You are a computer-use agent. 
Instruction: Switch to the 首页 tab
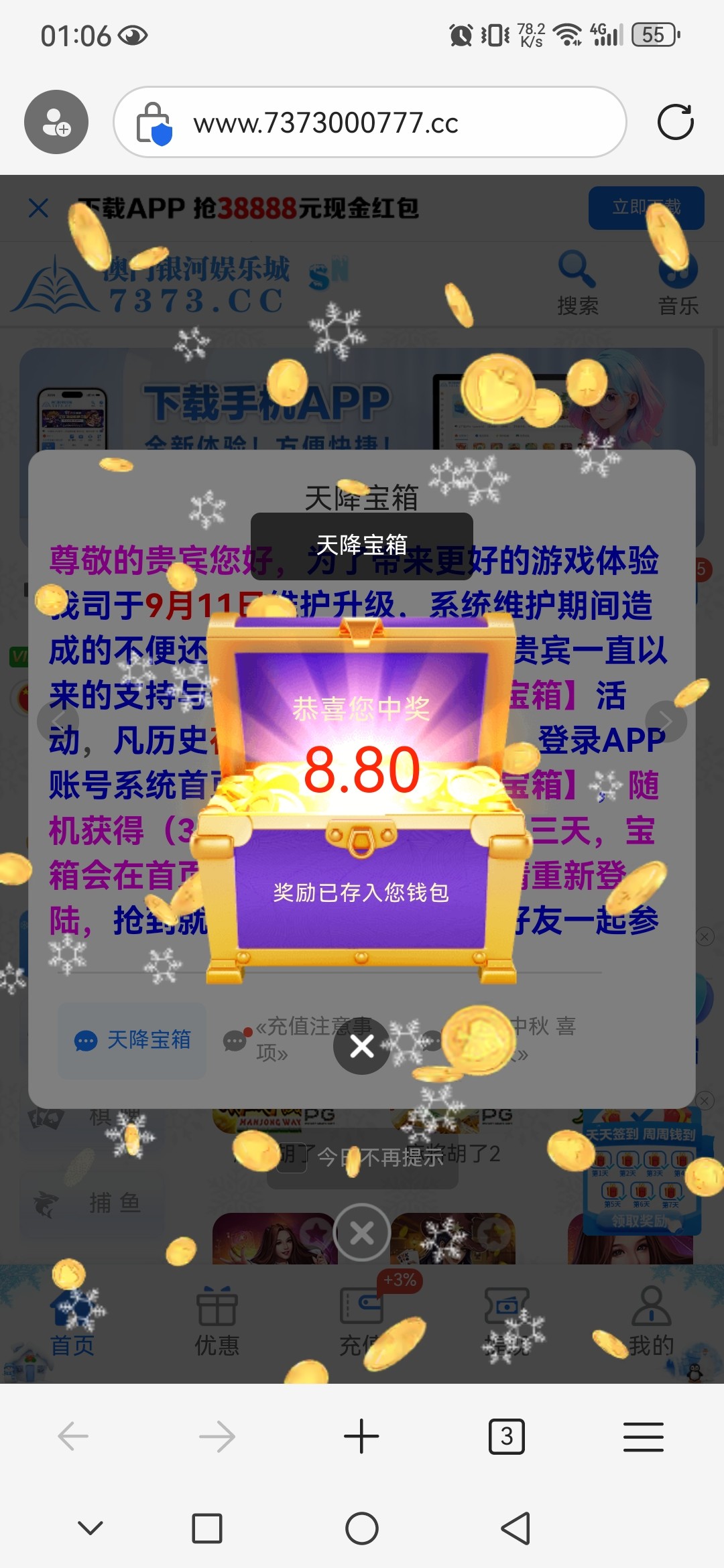pos(72,1321)
